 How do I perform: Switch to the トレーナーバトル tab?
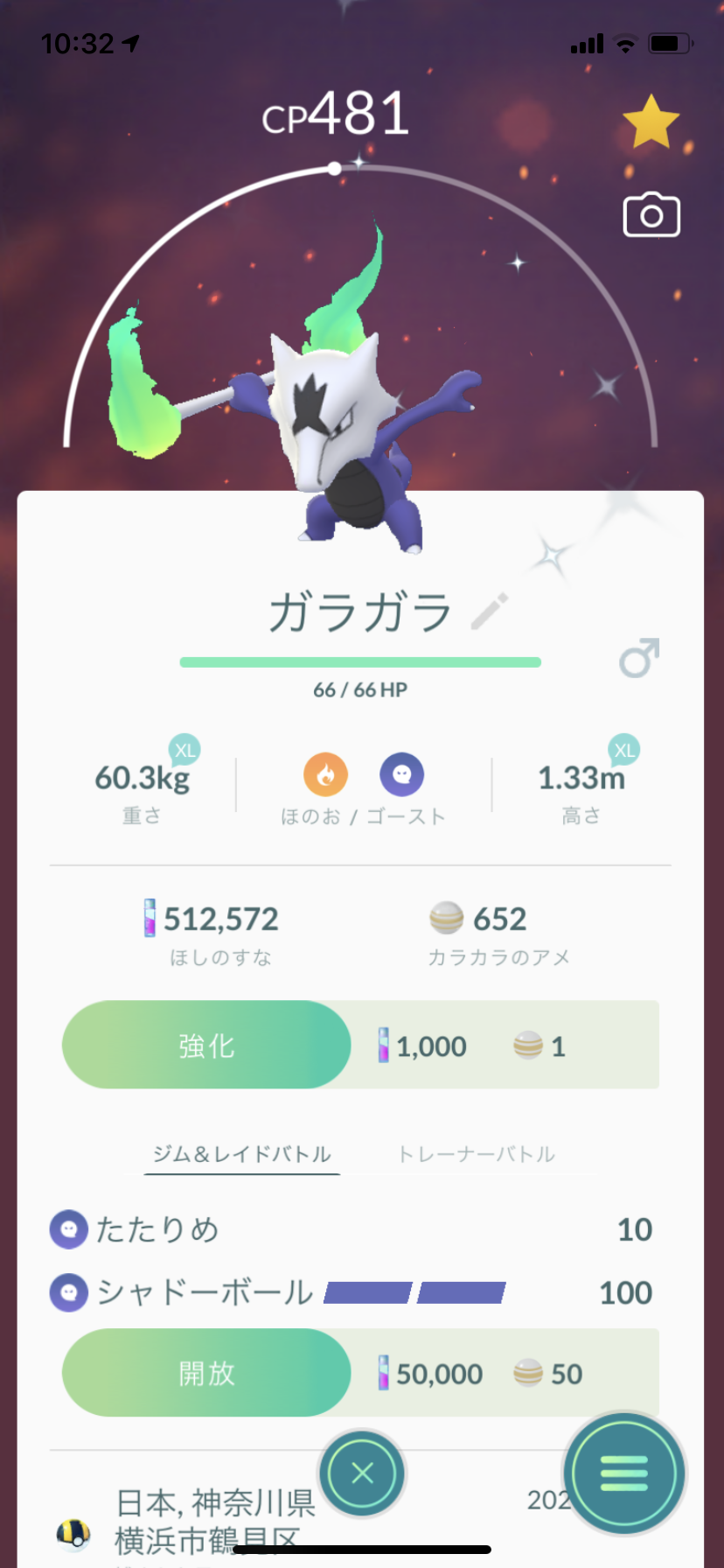coord(477,1154)
